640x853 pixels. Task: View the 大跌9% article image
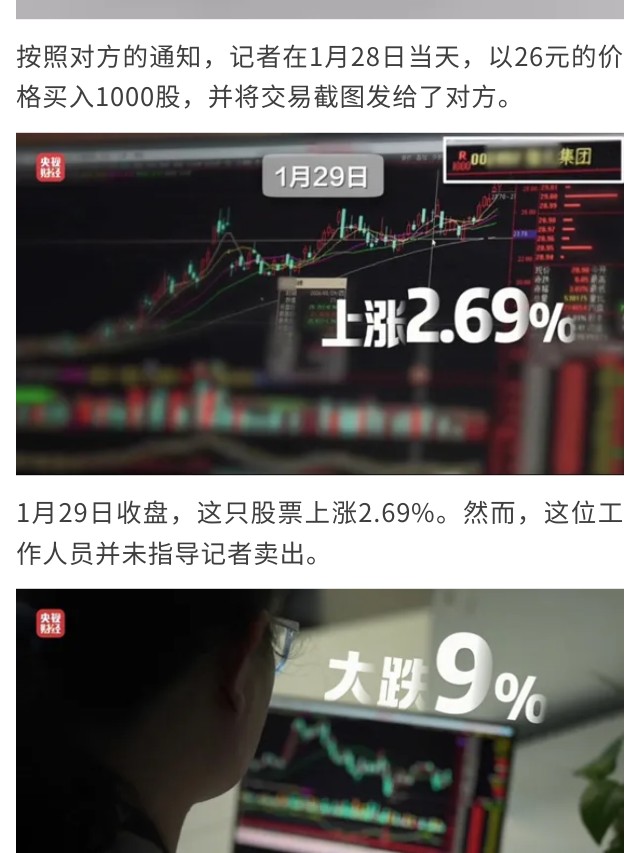[x=320, y=720]
